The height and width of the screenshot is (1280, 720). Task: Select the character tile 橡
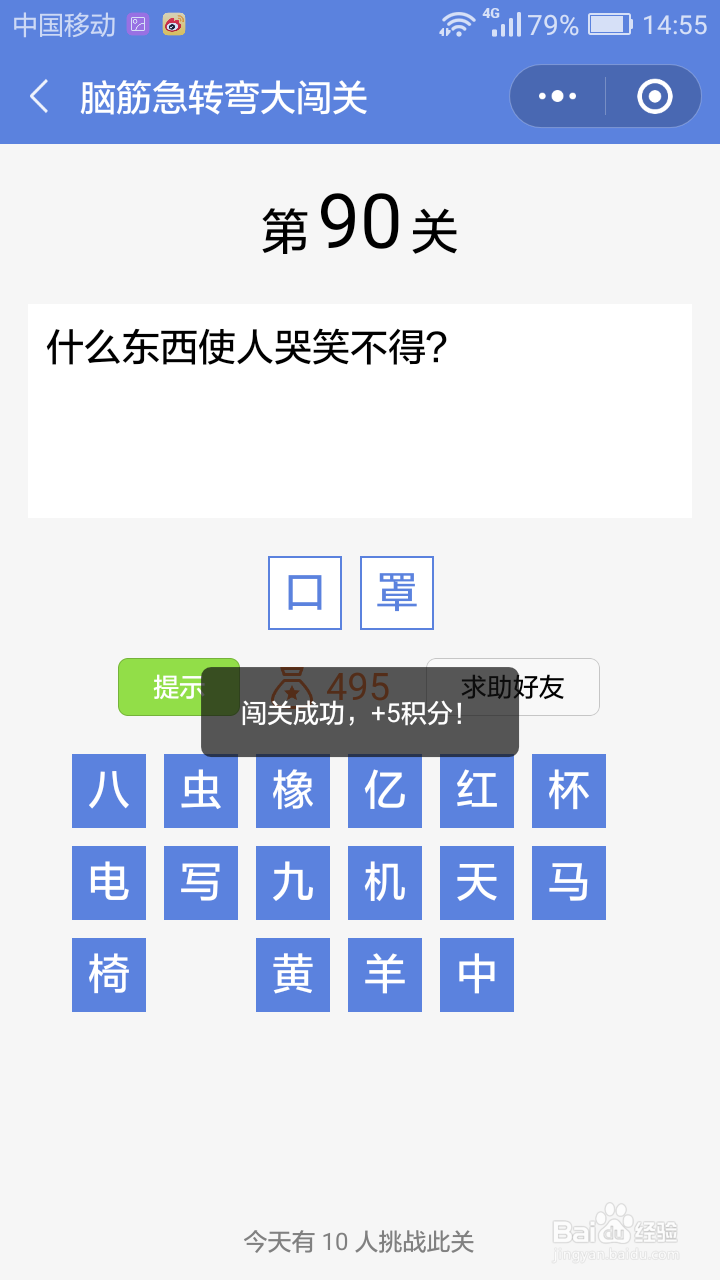(x=292, y=791)
